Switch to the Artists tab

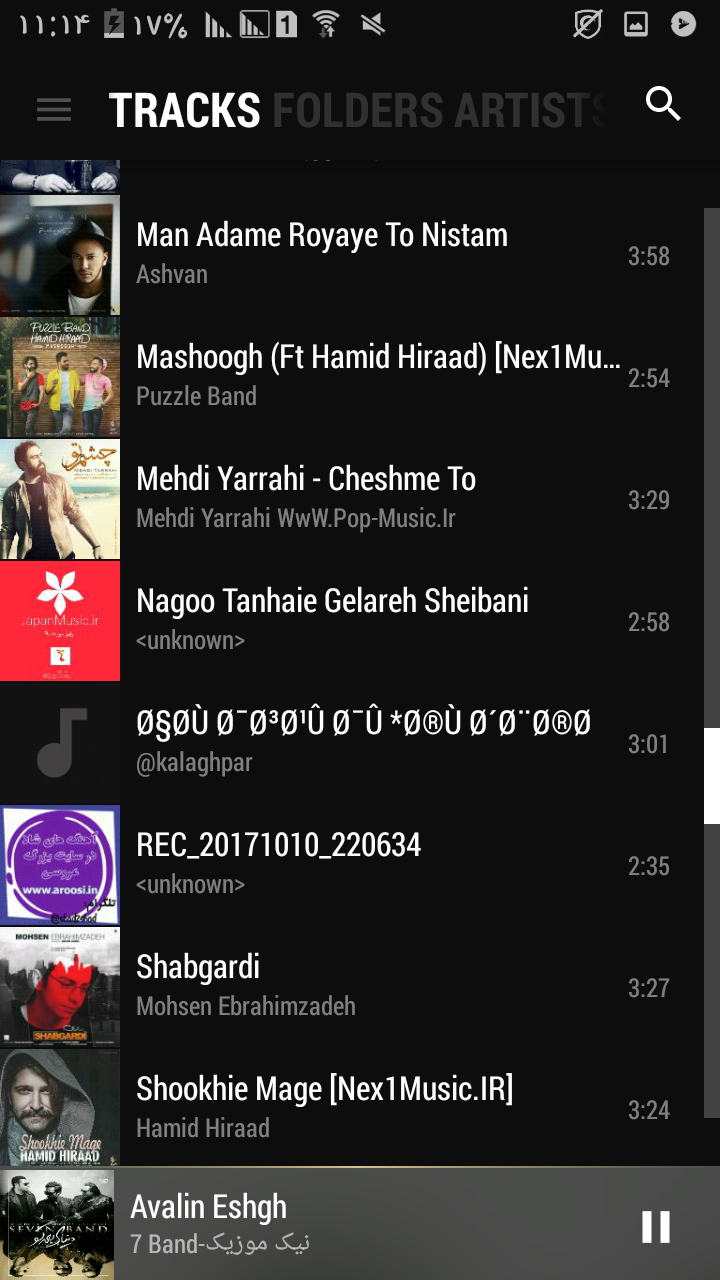click(530, 110)
